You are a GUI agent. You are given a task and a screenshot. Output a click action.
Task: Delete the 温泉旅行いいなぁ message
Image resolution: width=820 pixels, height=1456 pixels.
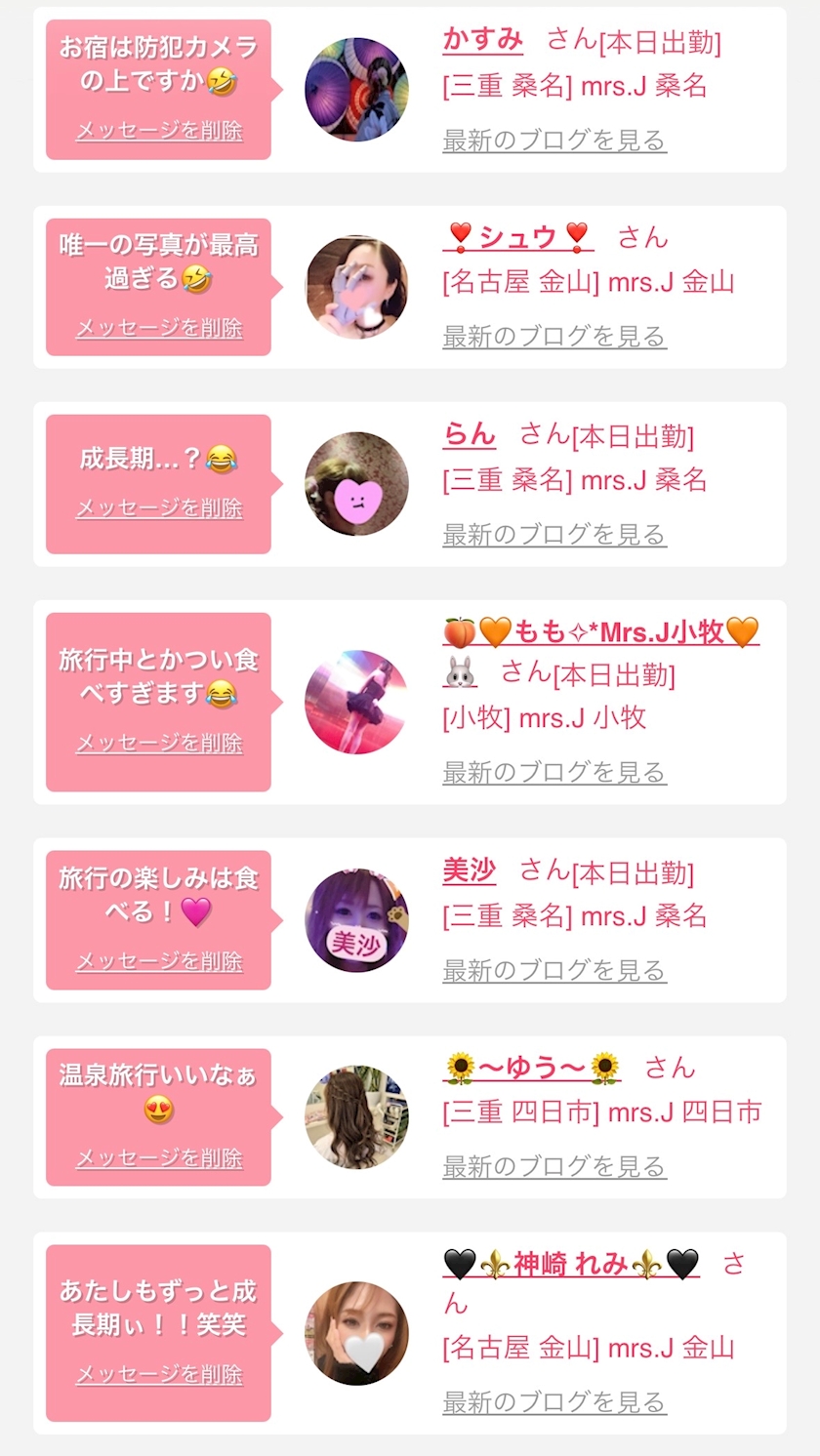coord(159,1159)
